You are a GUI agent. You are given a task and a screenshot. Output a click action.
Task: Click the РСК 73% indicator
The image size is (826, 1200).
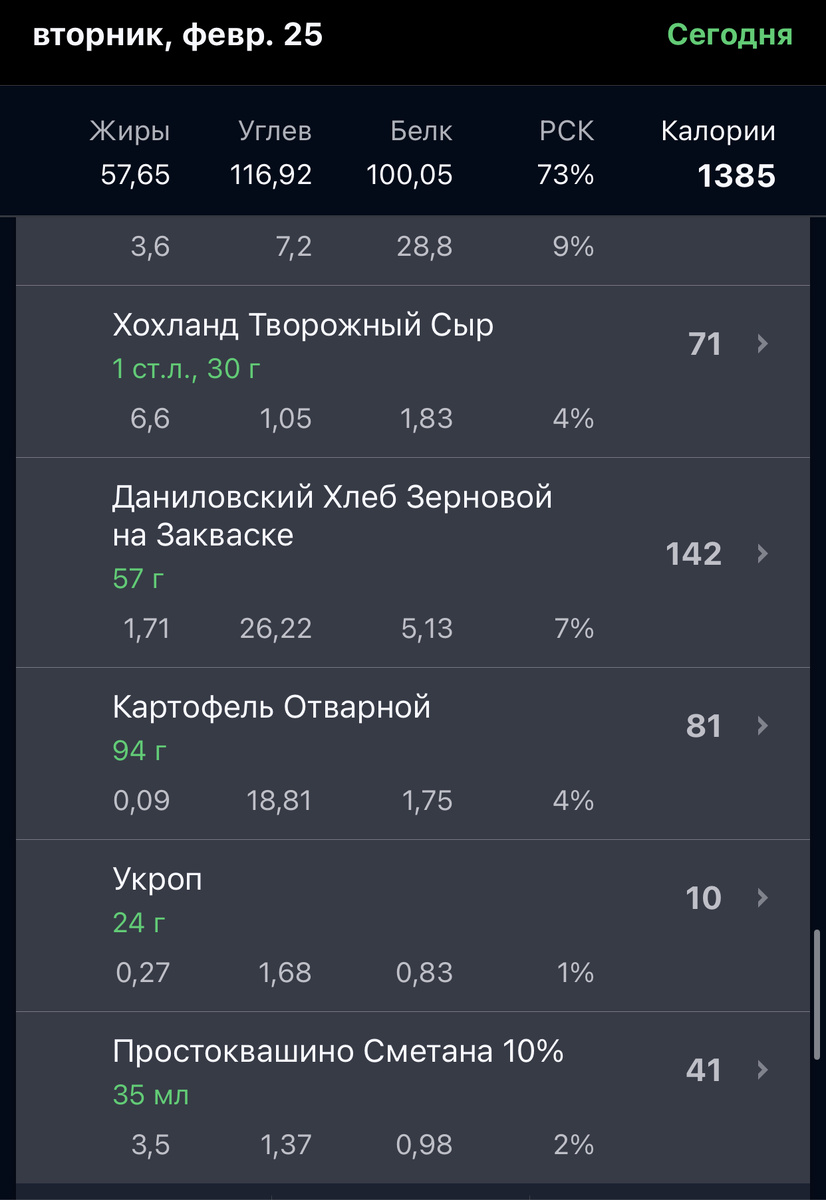[x=565, y=150]
